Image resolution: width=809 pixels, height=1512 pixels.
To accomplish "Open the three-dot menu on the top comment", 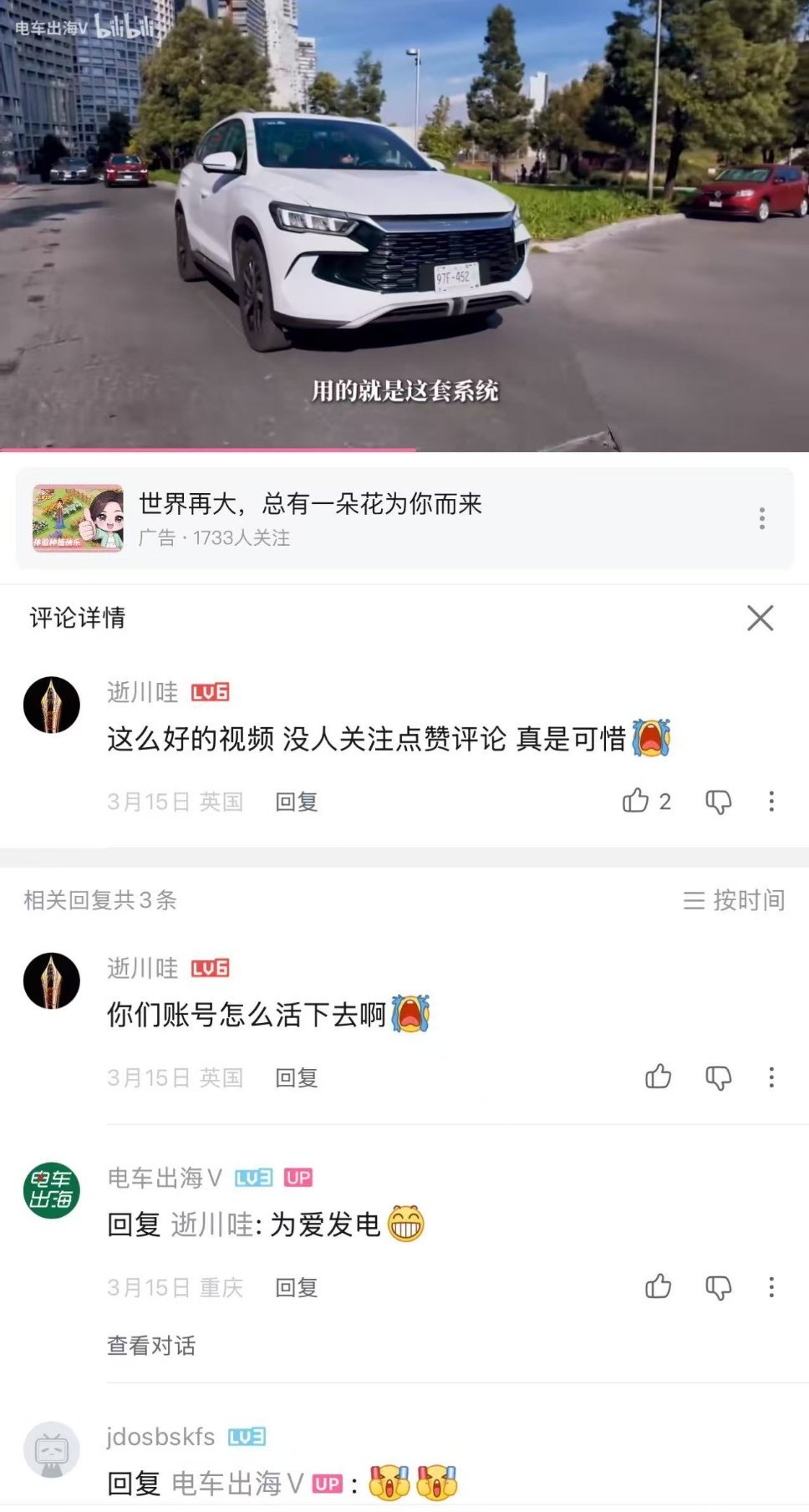I will [770, 801].
